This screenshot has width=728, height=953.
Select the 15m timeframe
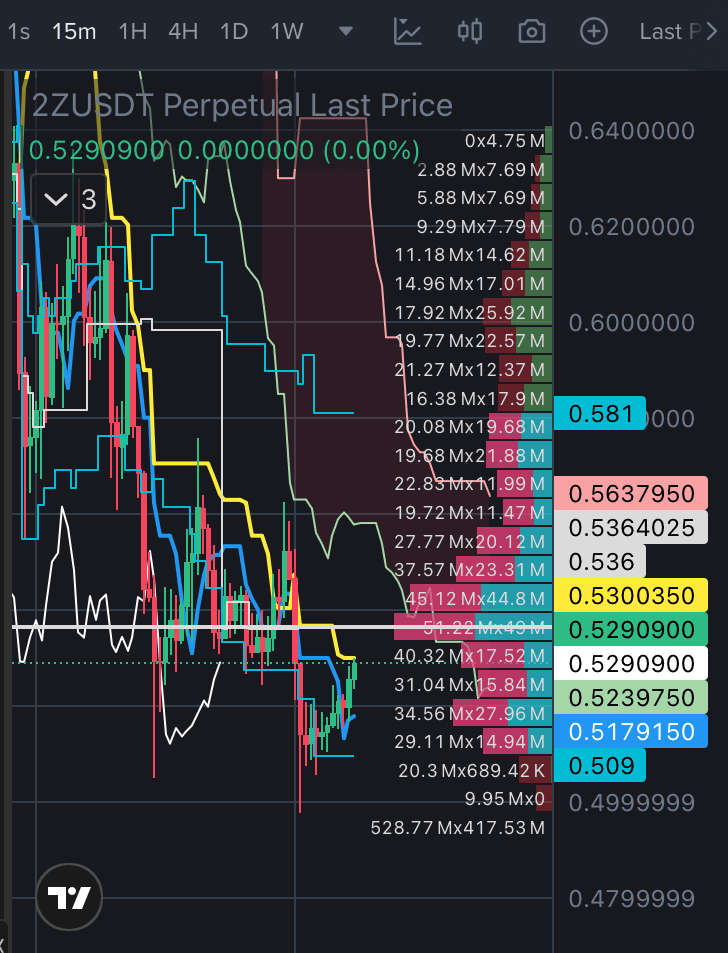click(x=74, y=31)
